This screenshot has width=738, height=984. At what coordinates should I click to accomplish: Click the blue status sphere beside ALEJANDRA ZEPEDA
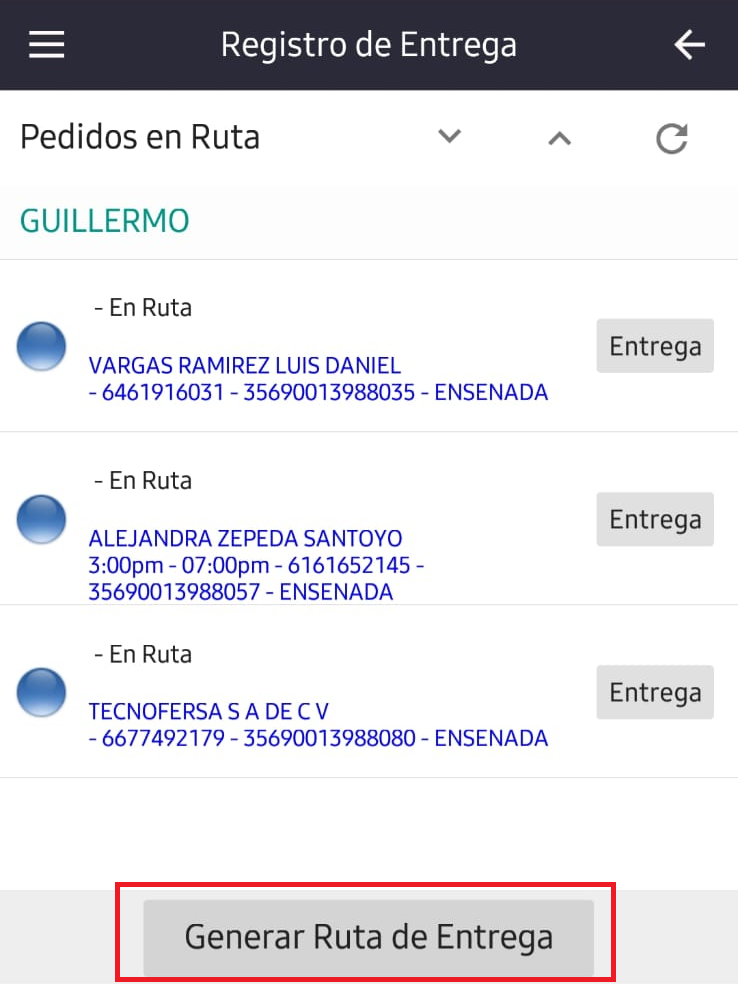point(41,519)
